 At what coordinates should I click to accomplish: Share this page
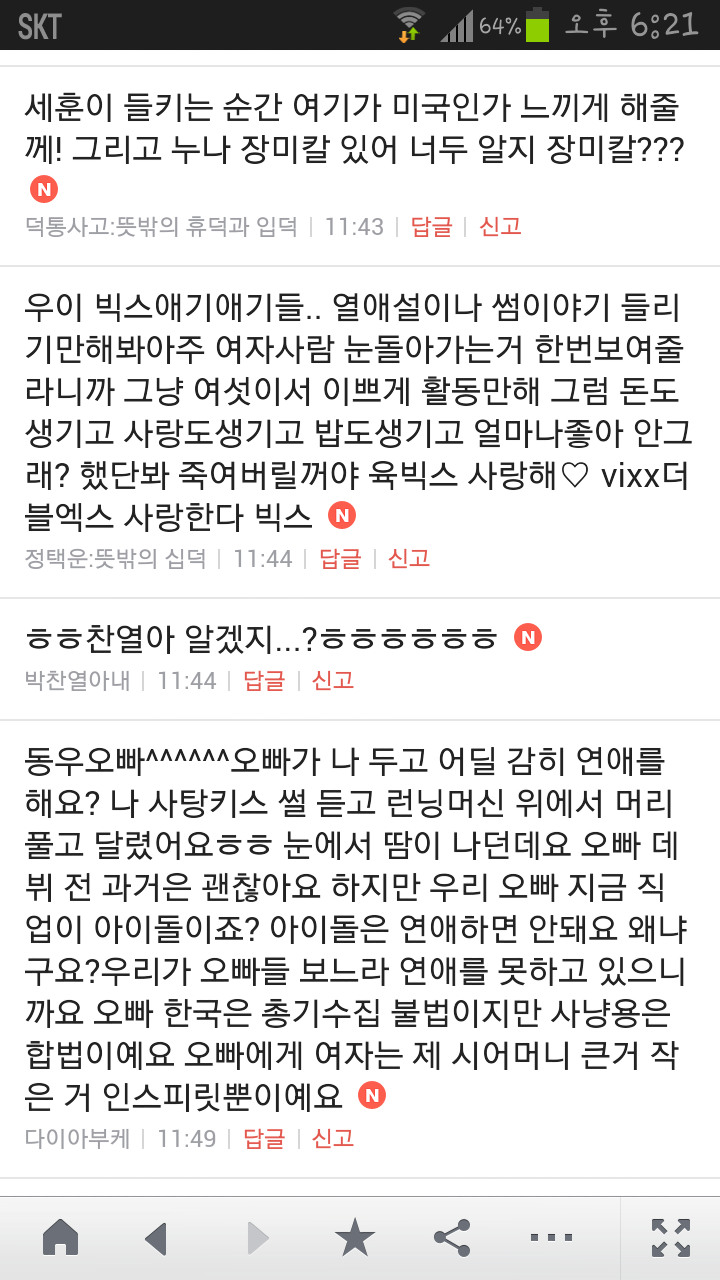(452, 1238)
